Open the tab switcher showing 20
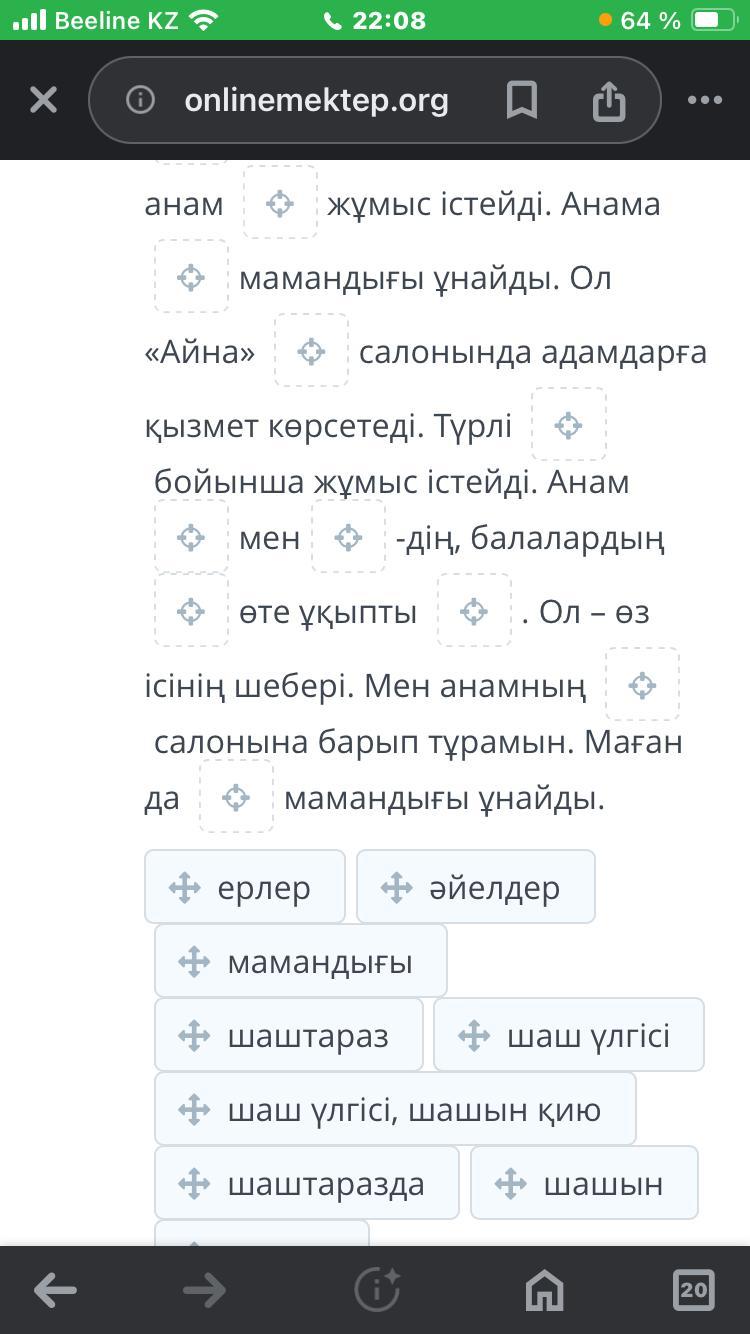750x1334 pixels. point(693,1291)
